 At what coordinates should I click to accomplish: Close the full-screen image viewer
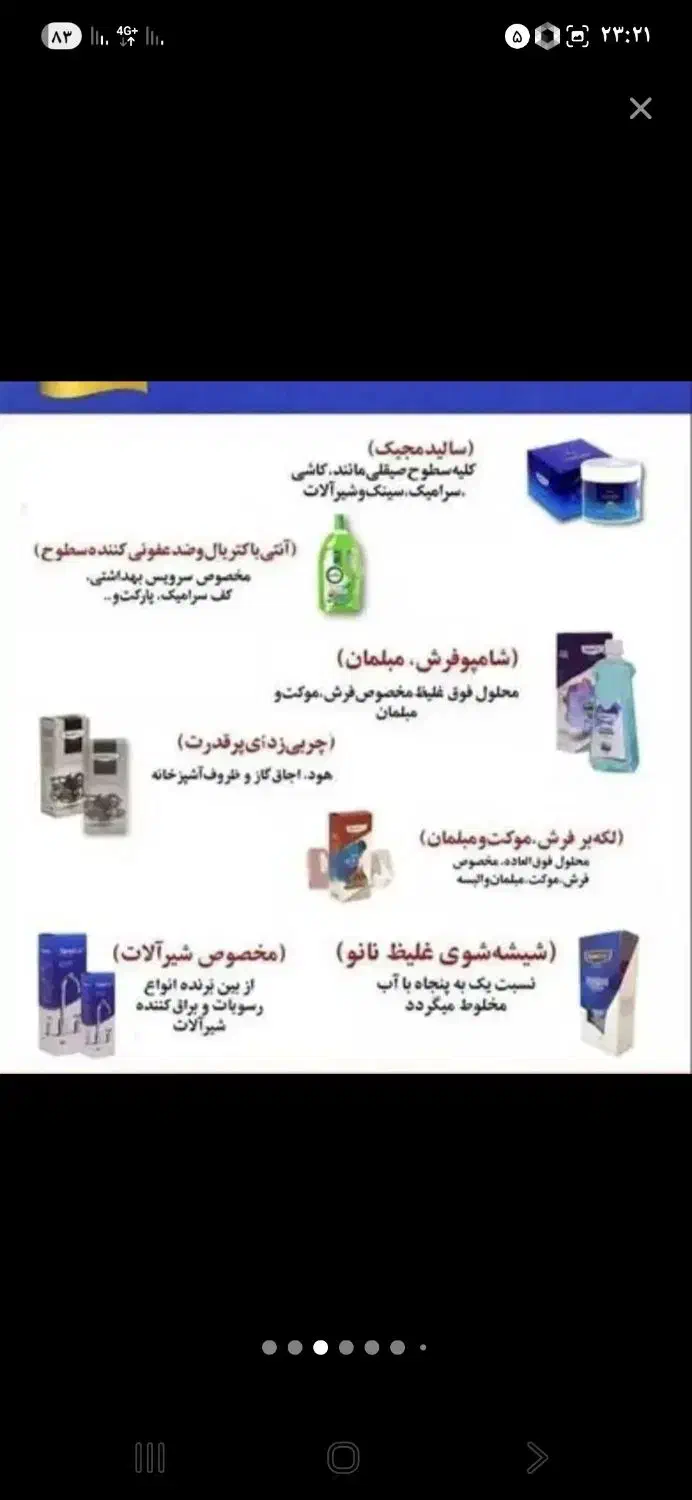coord(640,108)
